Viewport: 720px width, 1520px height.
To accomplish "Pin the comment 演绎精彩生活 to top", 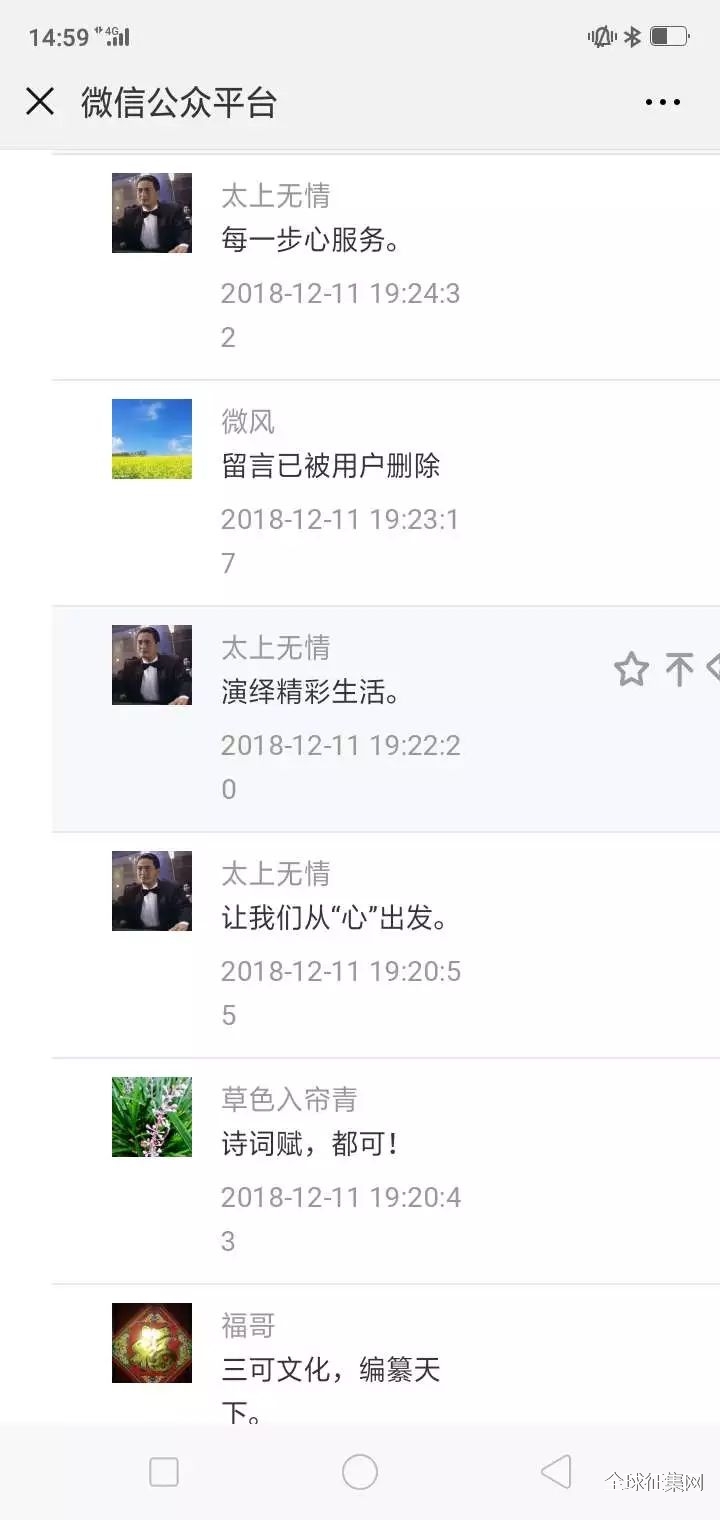I will (680, 669).
